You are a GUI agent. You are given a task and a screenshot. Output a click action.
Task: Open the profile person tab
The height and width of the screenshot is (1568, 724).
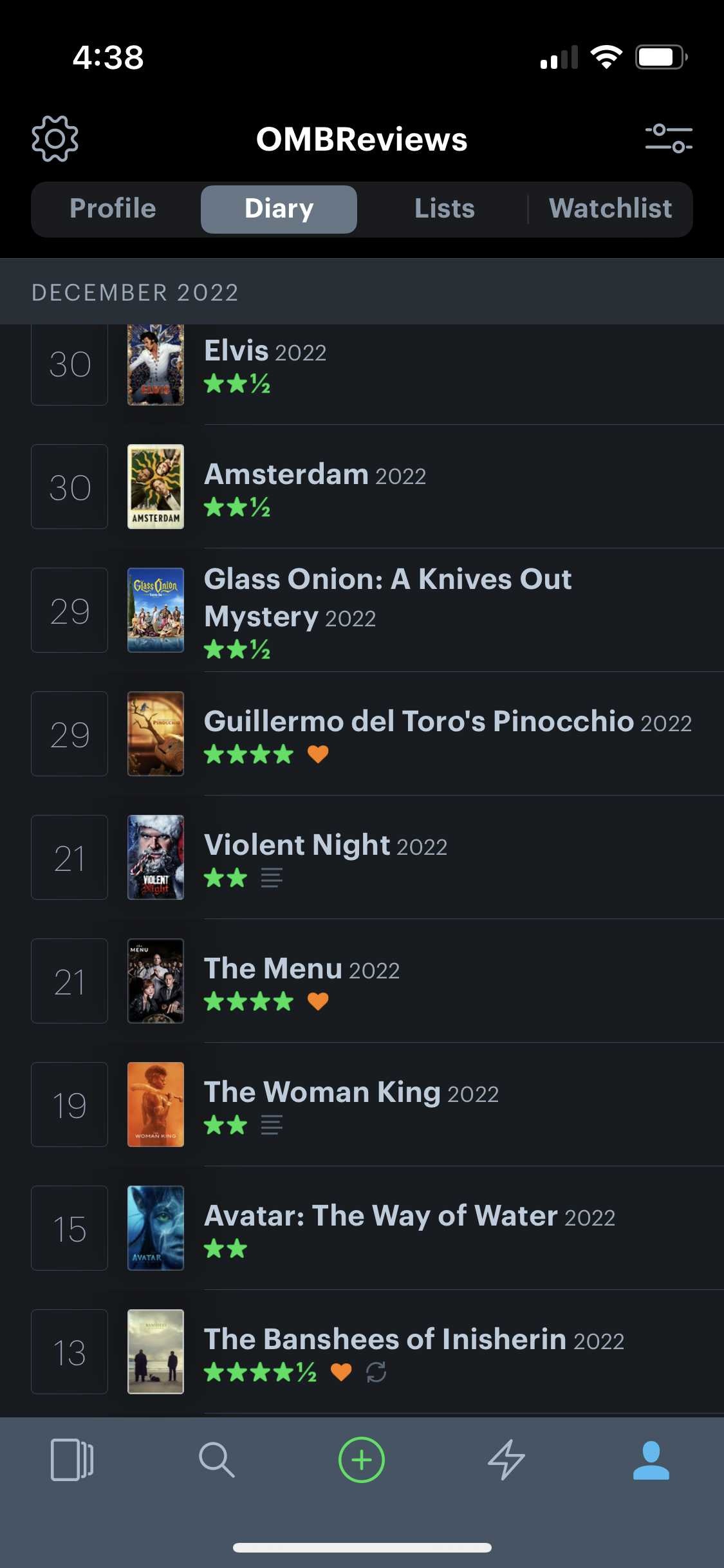[x=651, y=1460]
